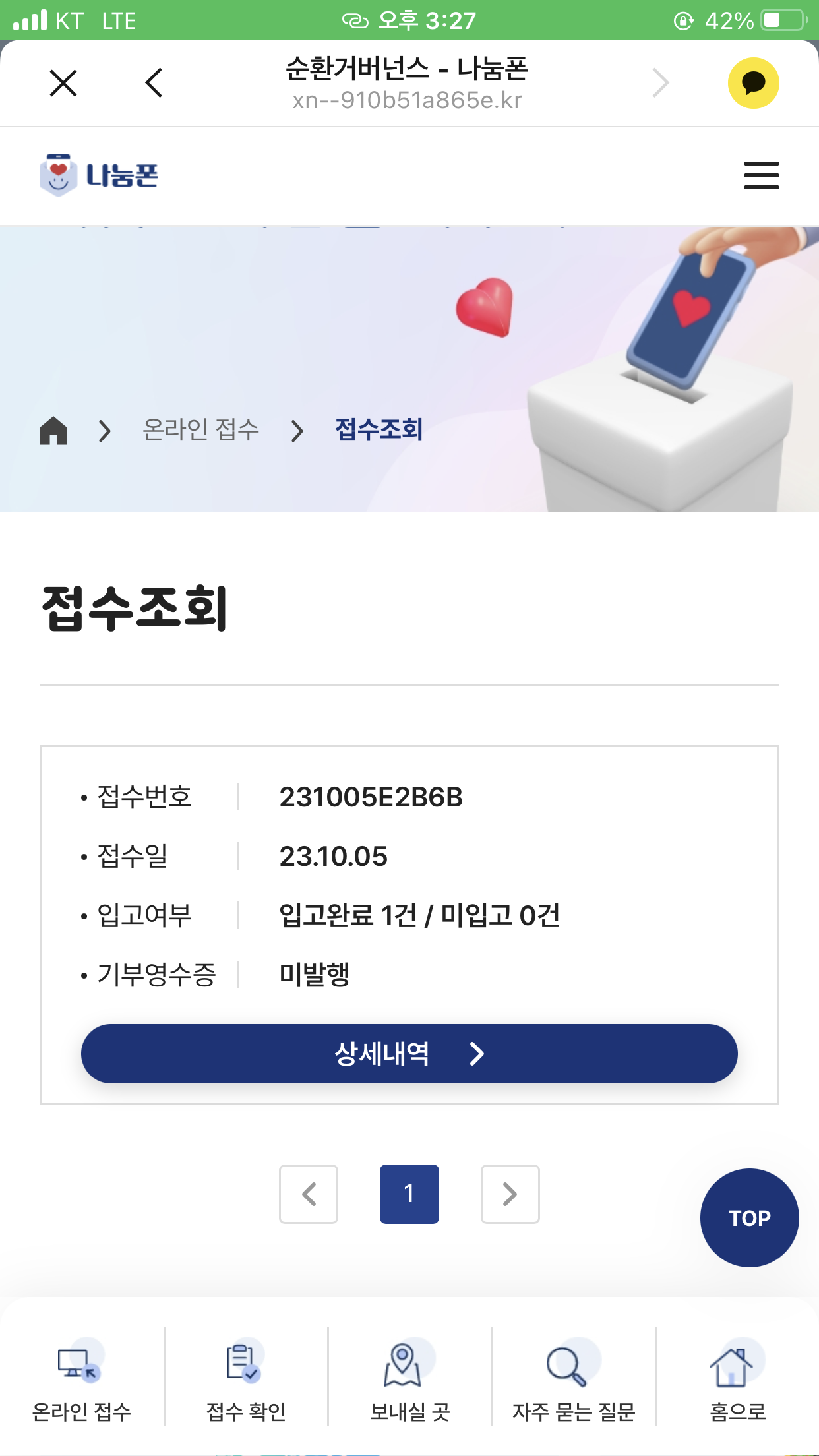Go to the next page of results
The image size is (819, 1456).
click(510, 1194)
